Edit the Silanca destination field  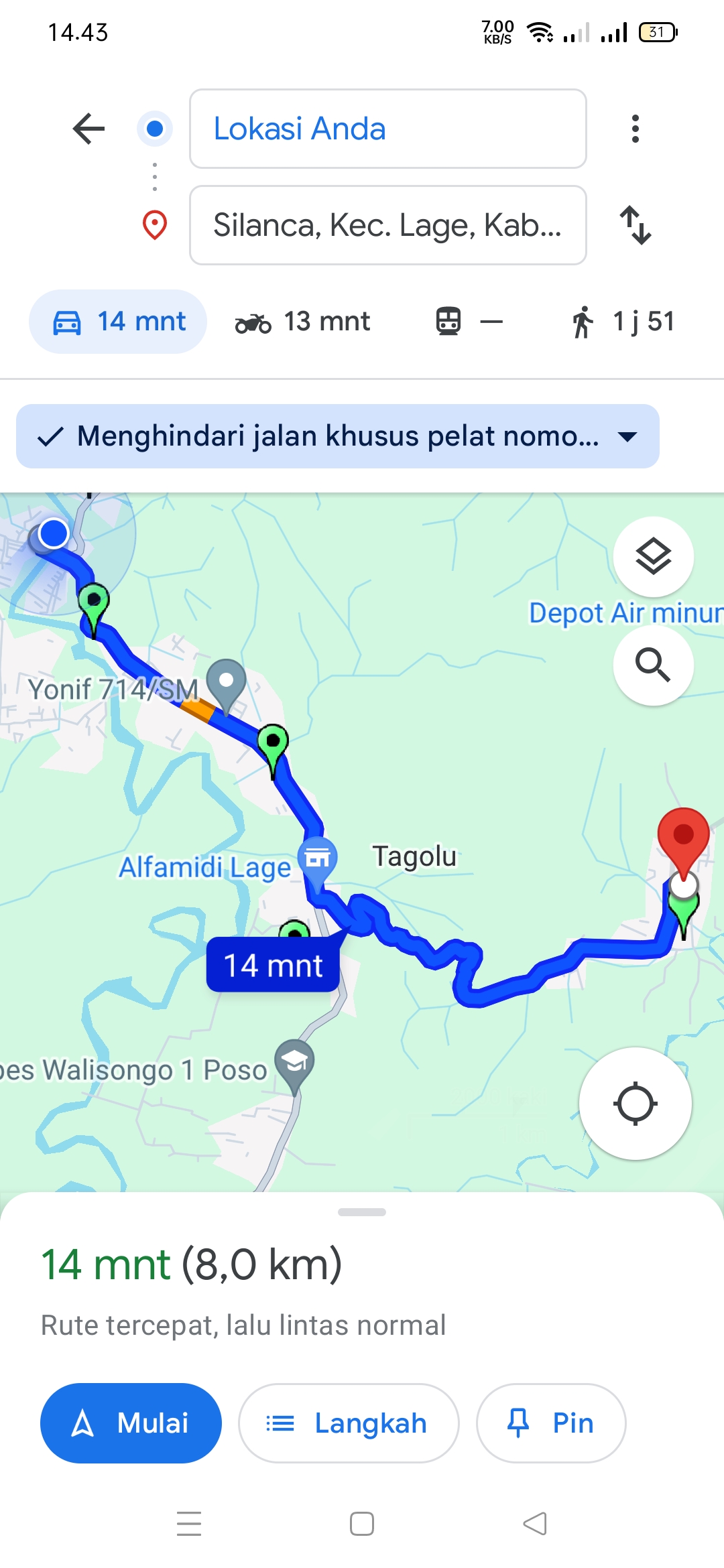[x=388, y=225]
